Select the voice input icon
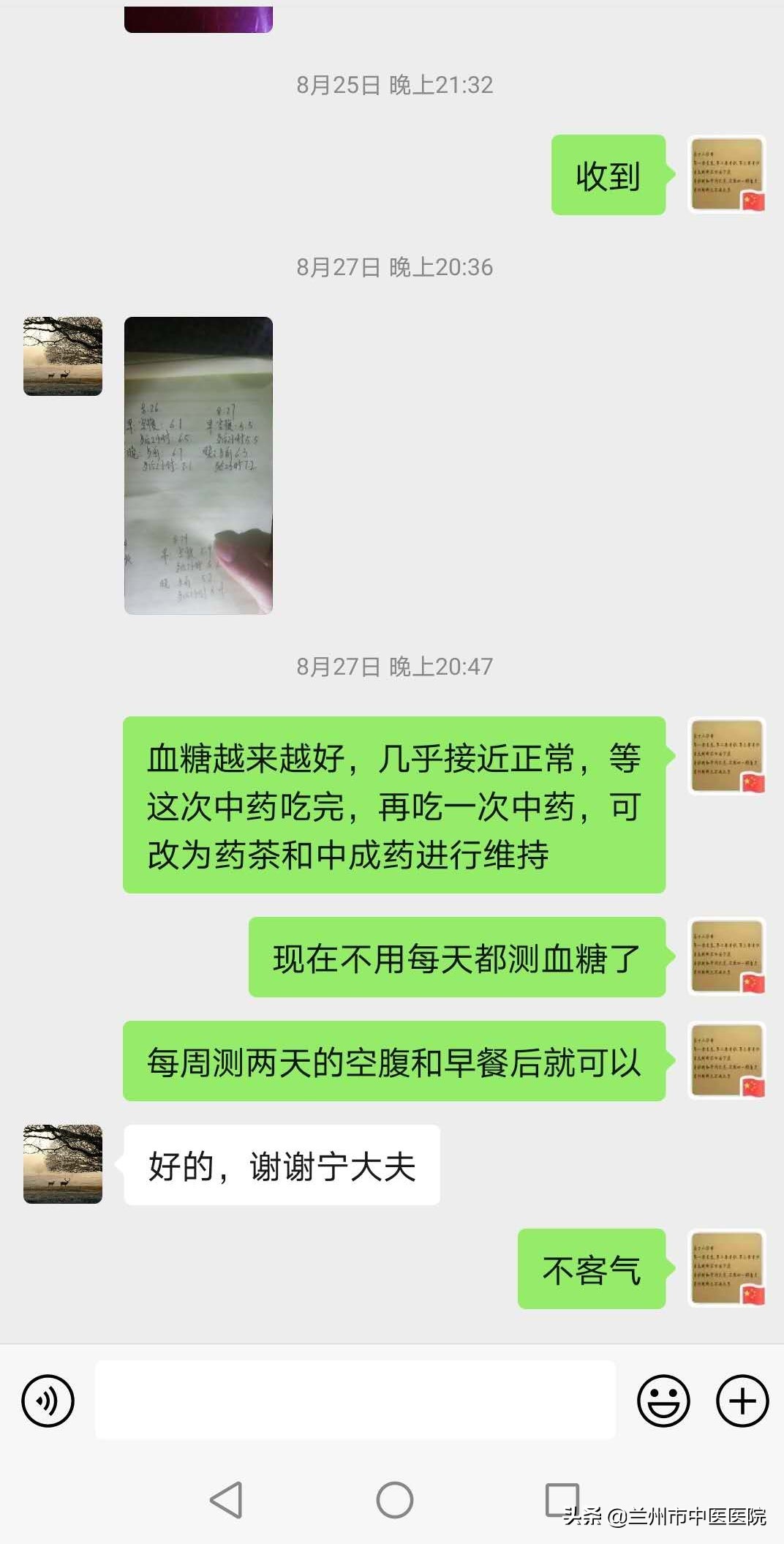Viewport: 784px width, 1544px height. (x=48, y=1400)
